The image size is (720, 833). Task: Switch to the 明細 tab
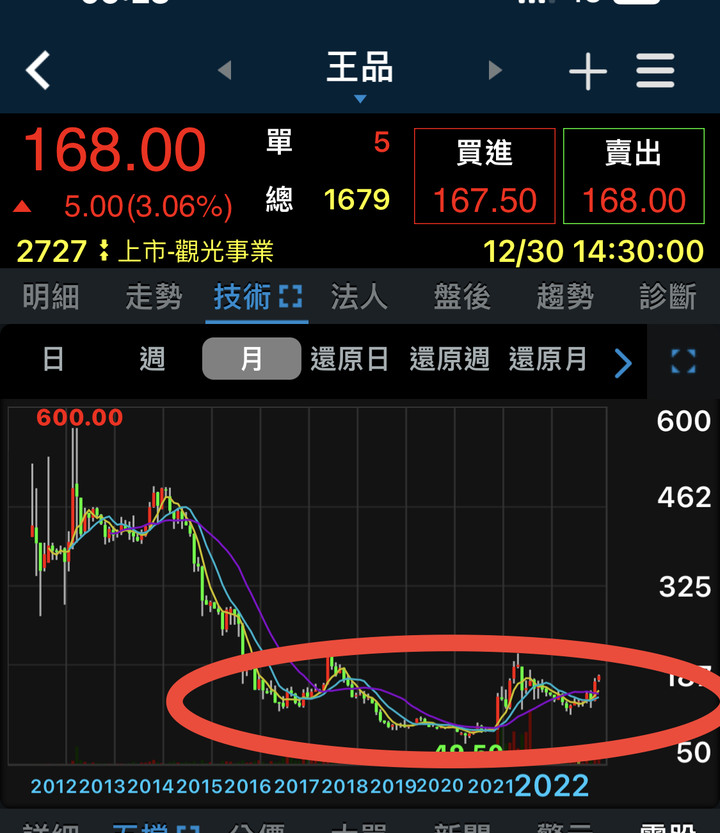[x=50, y=297]
